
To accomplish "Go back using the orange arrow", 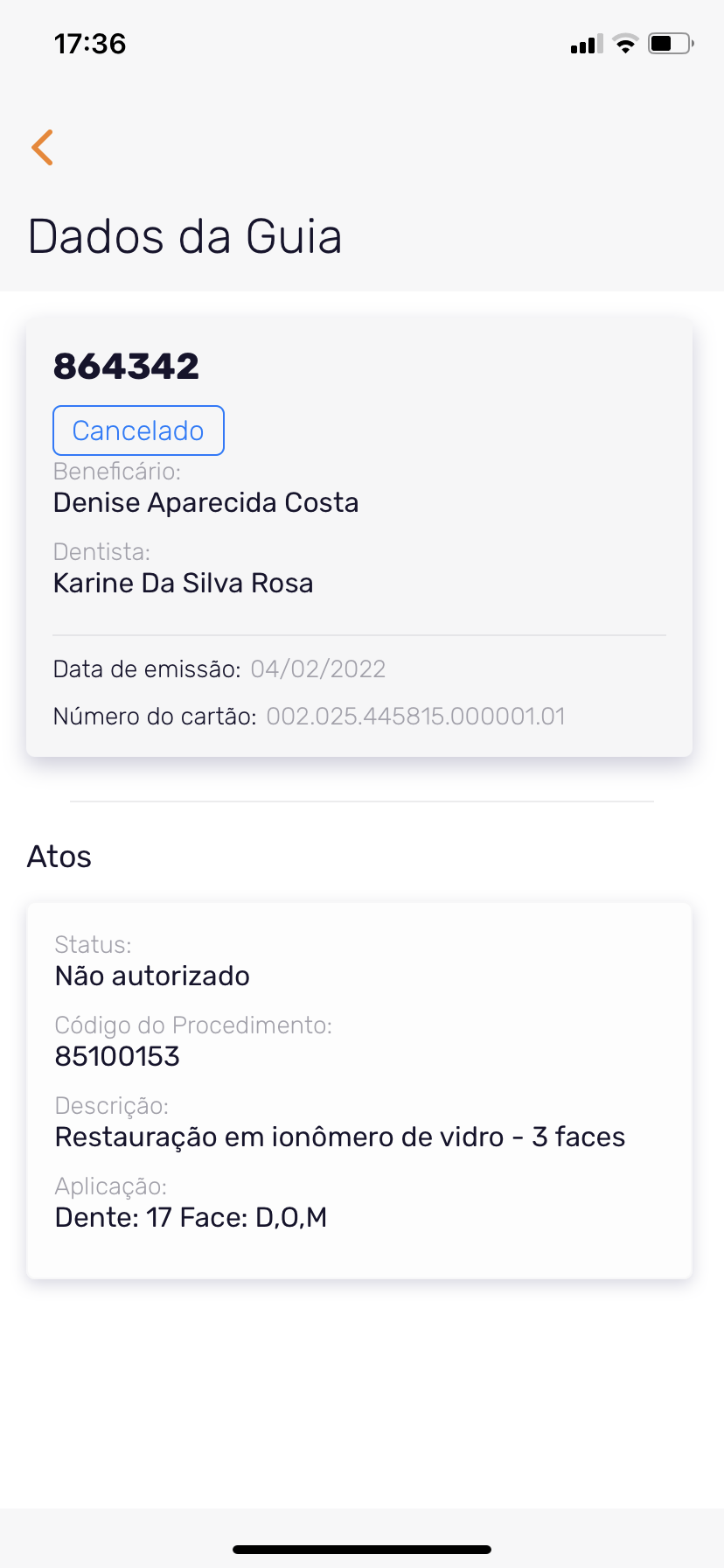I will pyautogui.click(x=42, y=147).
